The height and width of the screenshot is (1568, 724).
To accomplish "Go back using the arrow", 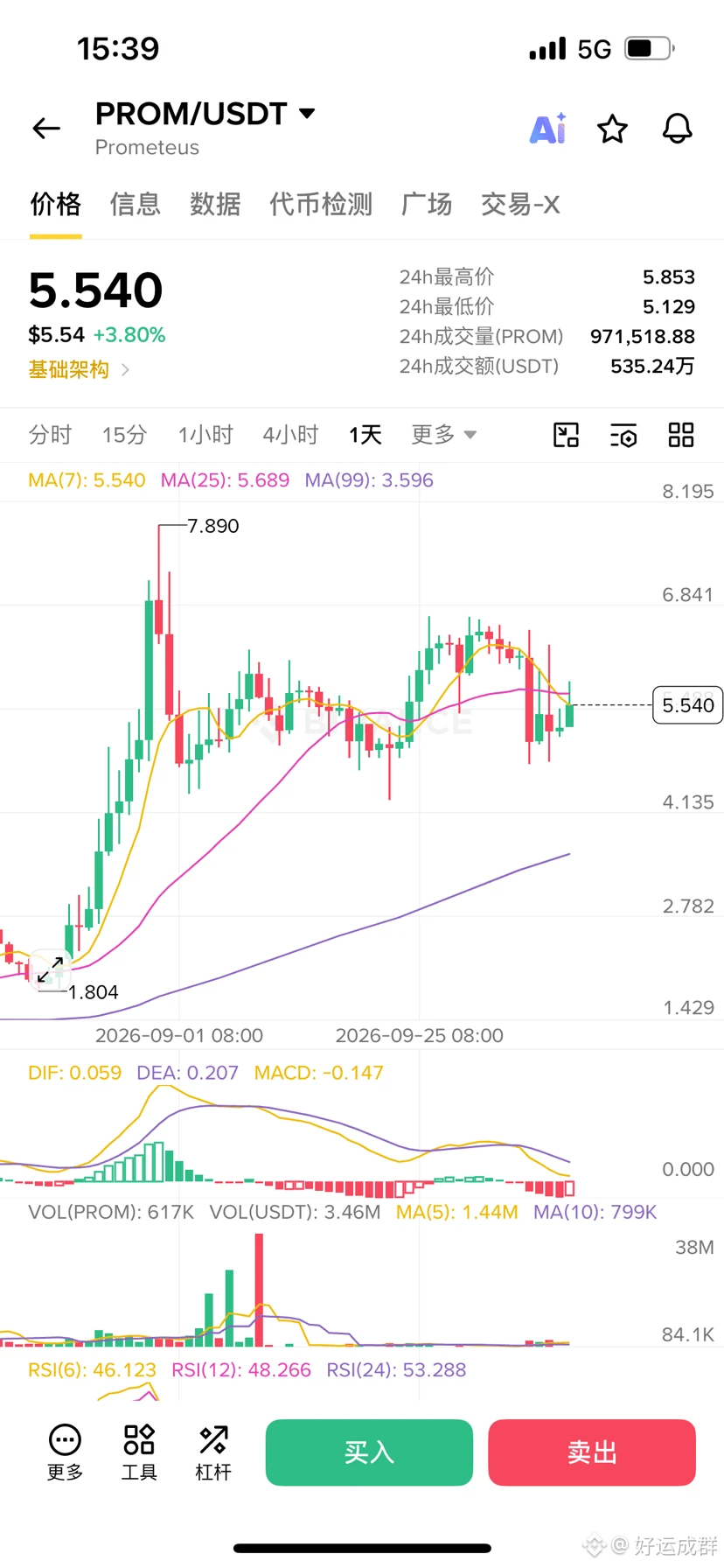I will [46, 129].
